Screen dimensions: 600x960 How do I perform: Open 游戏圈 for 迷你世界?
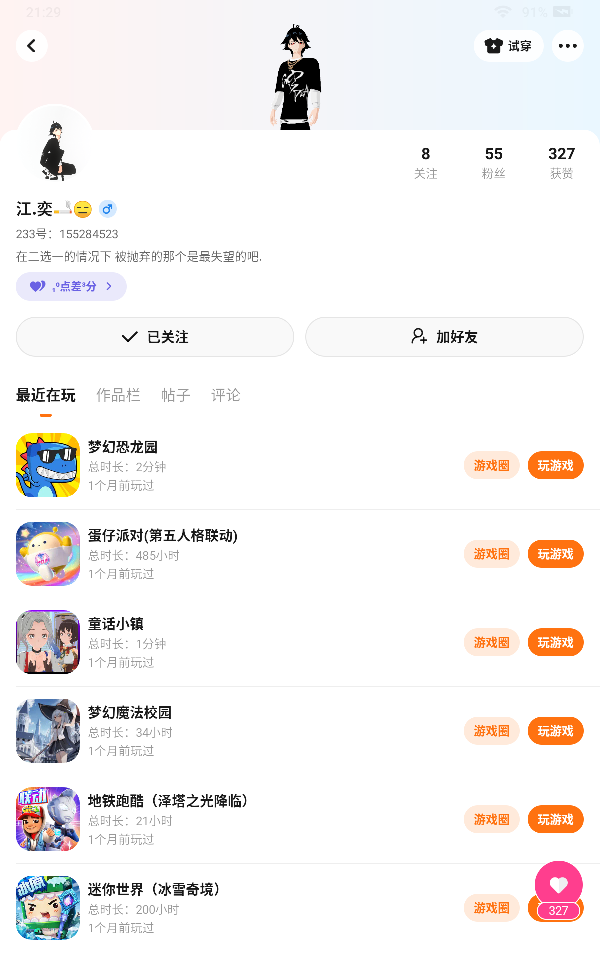coord(491,908)
